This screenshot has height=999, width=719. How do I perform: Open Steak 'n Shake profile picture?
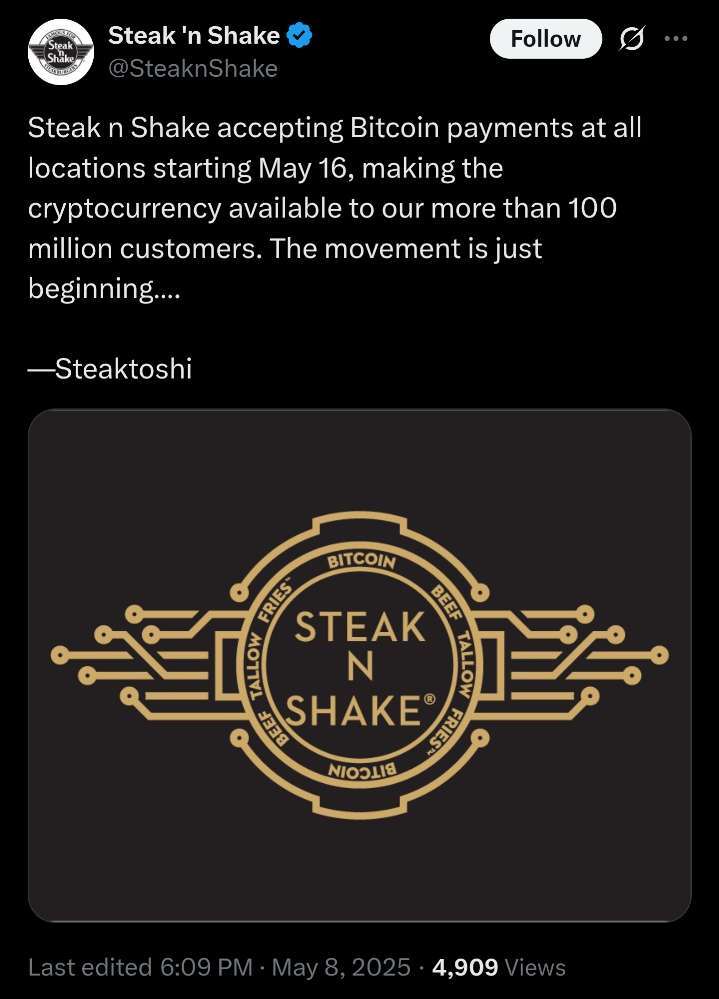coord(61,52)
